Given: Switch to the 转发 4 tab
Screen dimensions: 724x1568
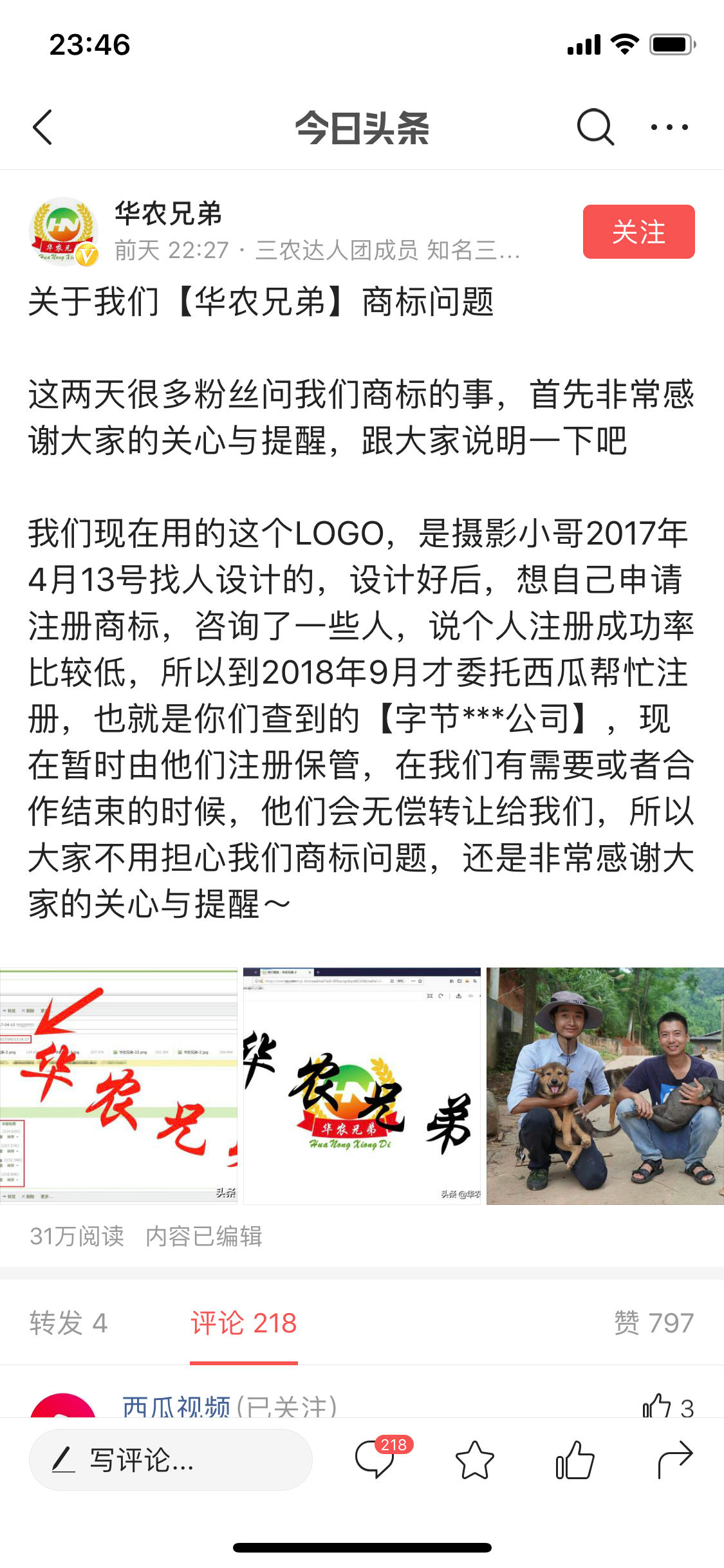Looking at the screenshot, I should 68,1323.
